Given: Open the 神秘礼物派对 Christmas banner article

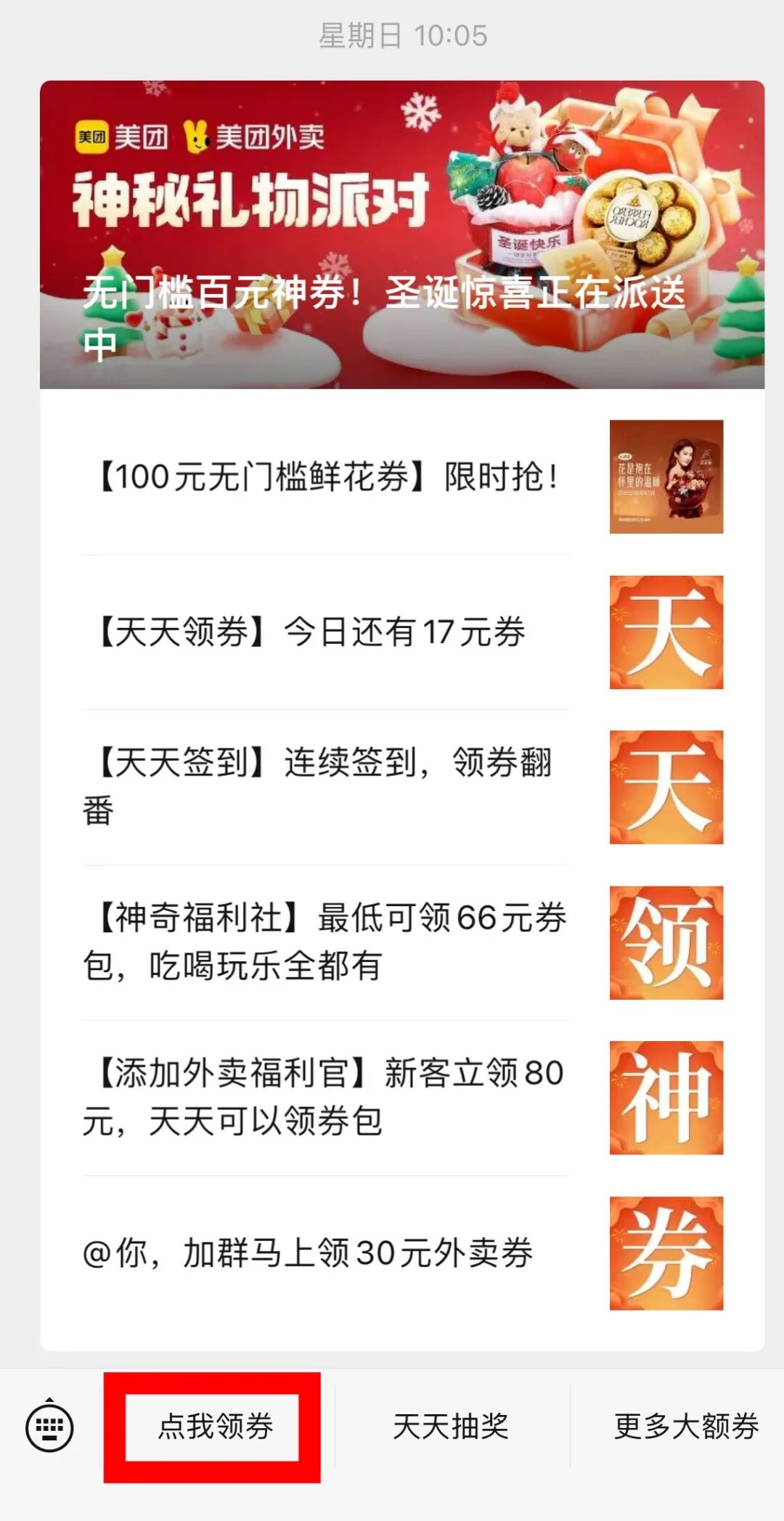Looking at the screenshot, I should tap(402, 235).
